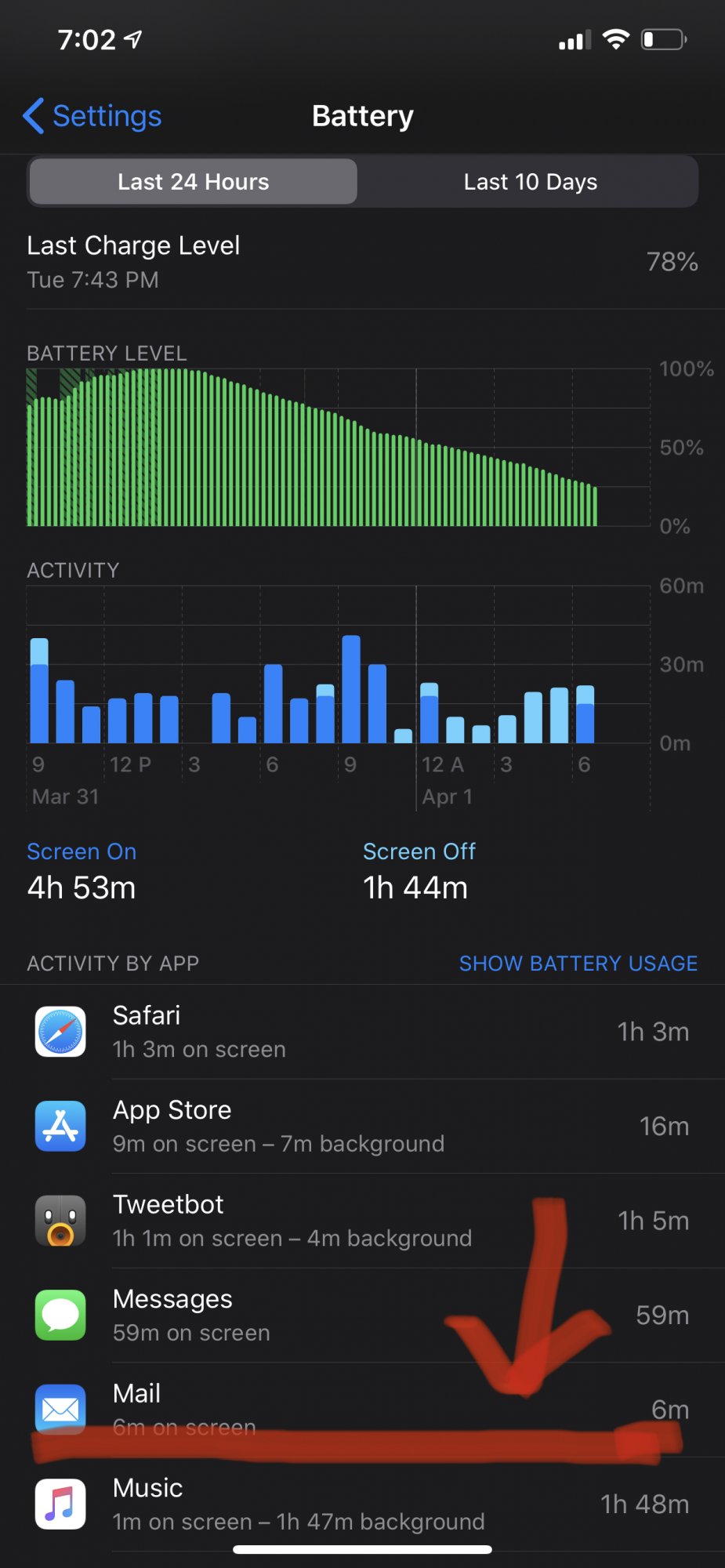Tap the Music activity row
This screenshot has width=725, height=1568.
click(x=362, y=1504)
